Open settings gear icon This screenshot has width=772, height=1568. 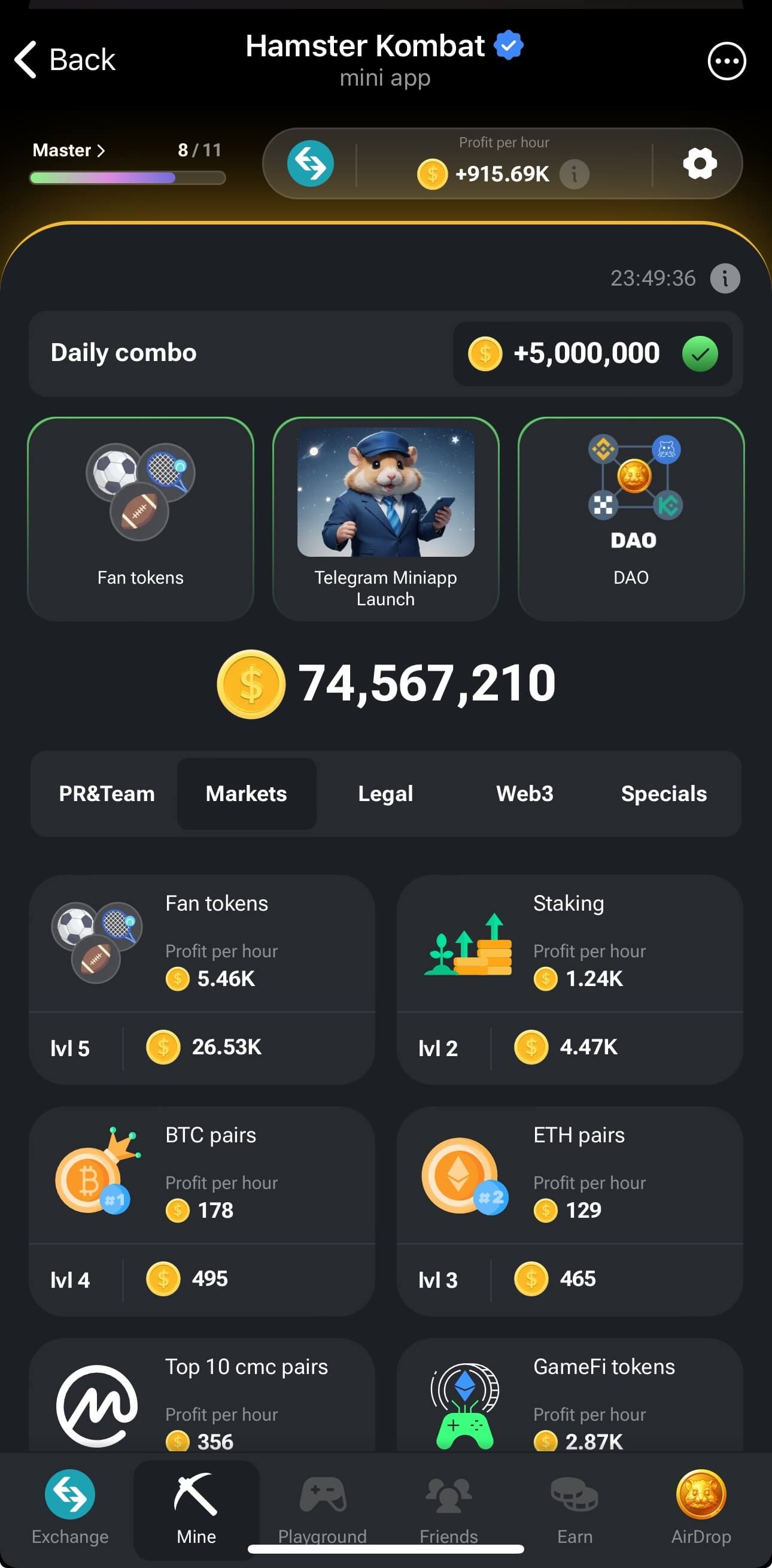click(700, 163)
